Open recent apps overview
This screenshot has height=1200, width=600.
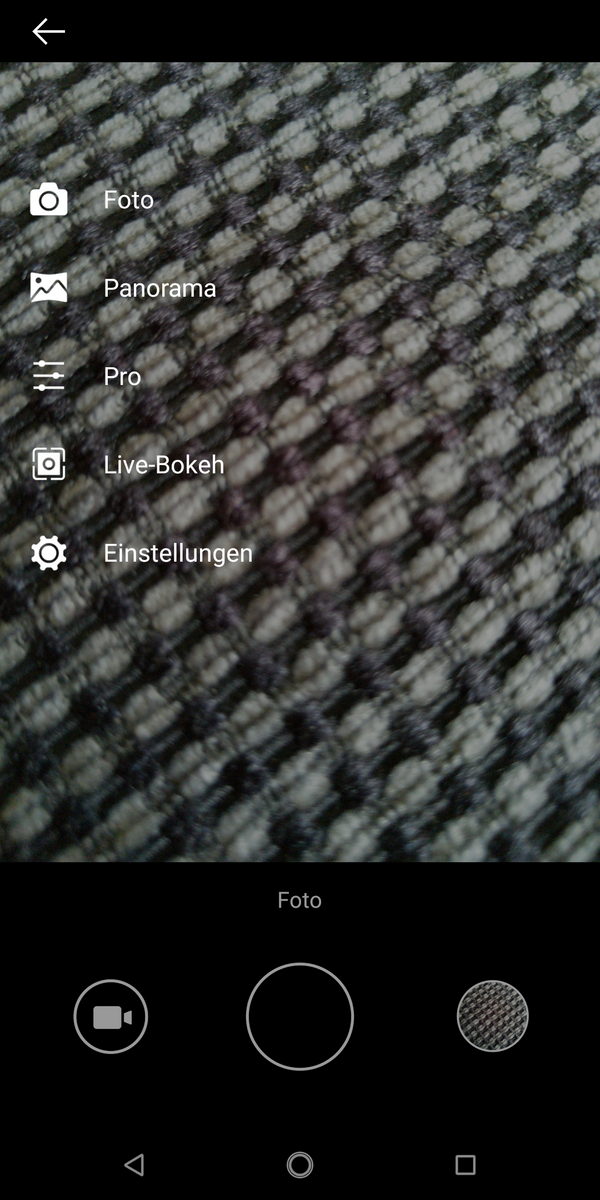click(465, 1164)
